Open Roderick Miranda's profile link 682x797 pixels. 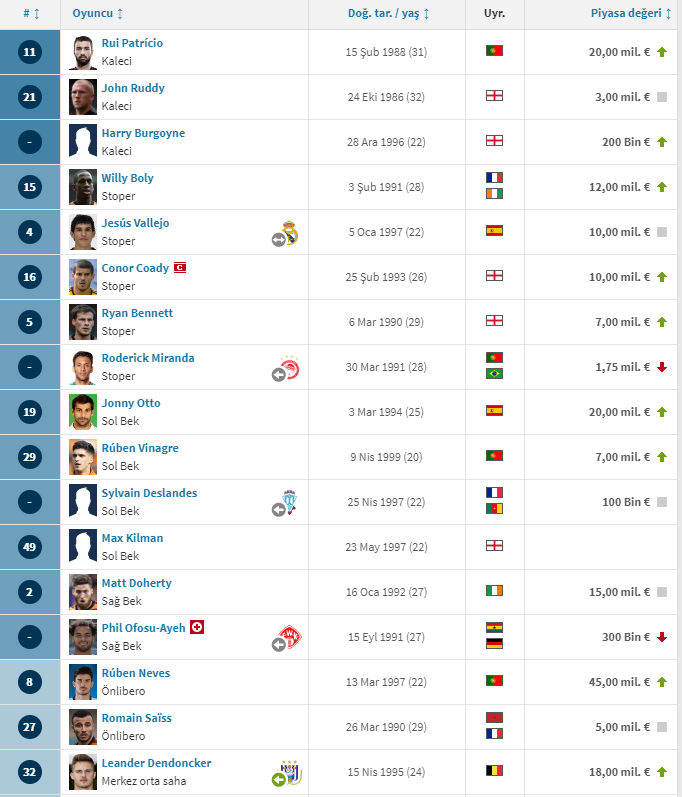(148, 358)
